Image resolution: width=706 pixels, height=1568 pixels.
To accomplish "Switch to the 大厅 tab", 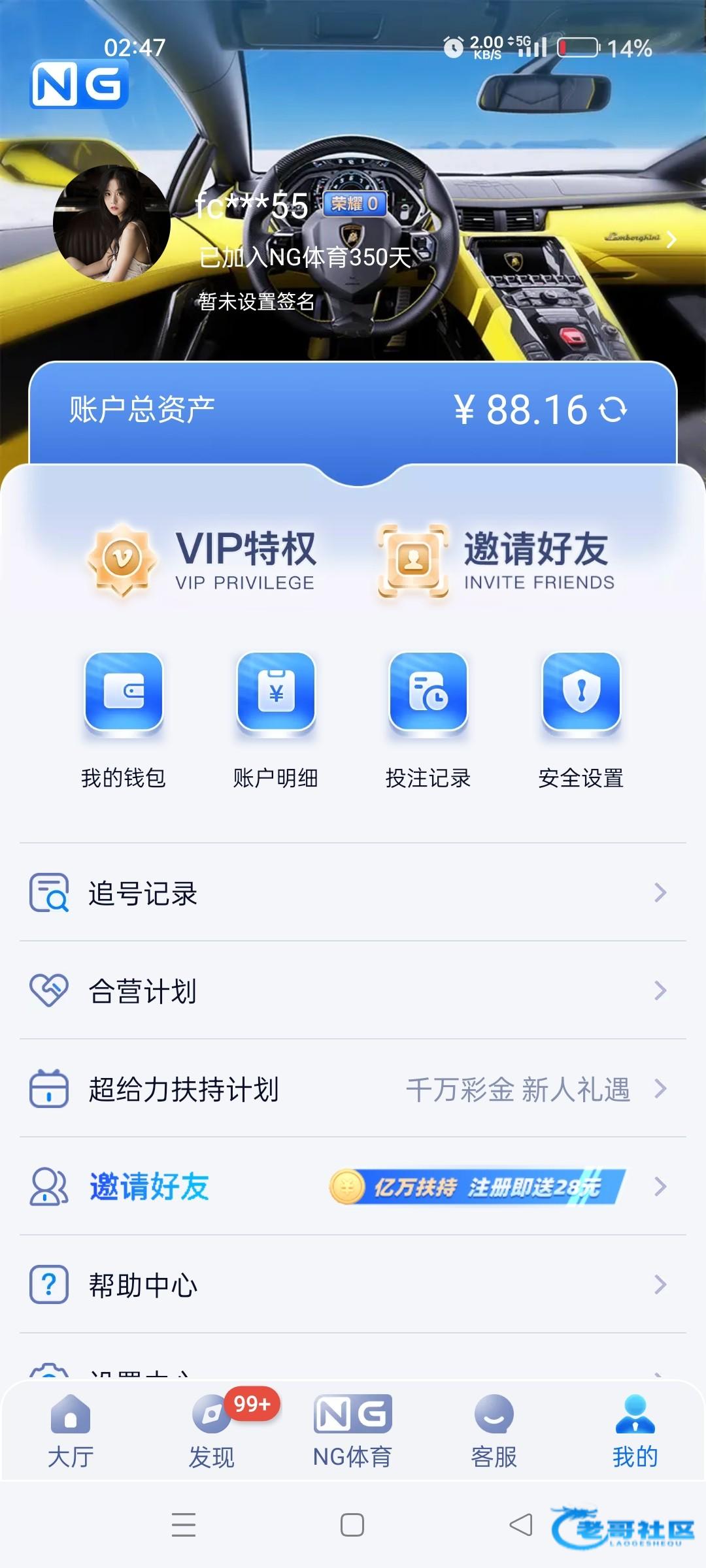I will (71, 1431).
